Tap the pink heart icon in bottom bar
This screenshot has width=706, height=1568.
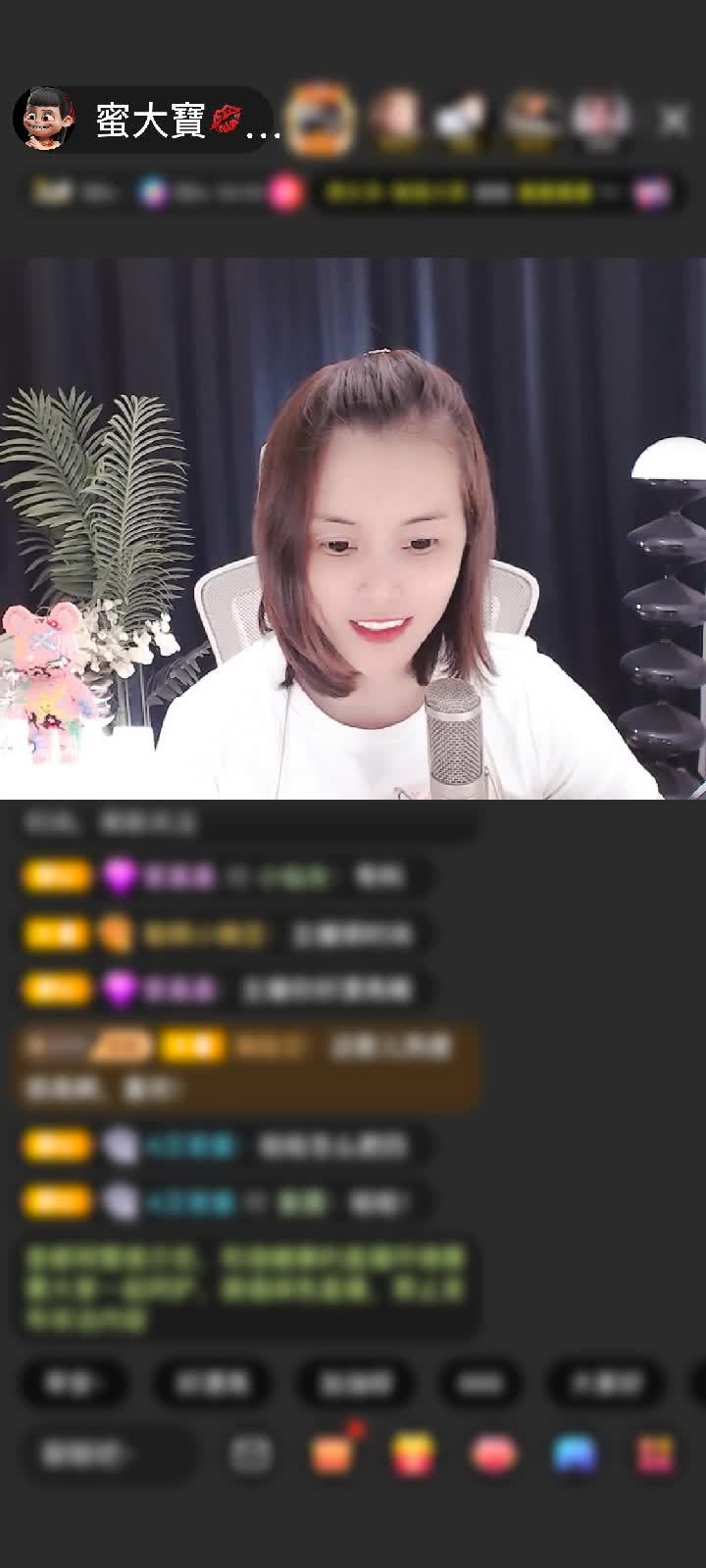[493, 1454]
